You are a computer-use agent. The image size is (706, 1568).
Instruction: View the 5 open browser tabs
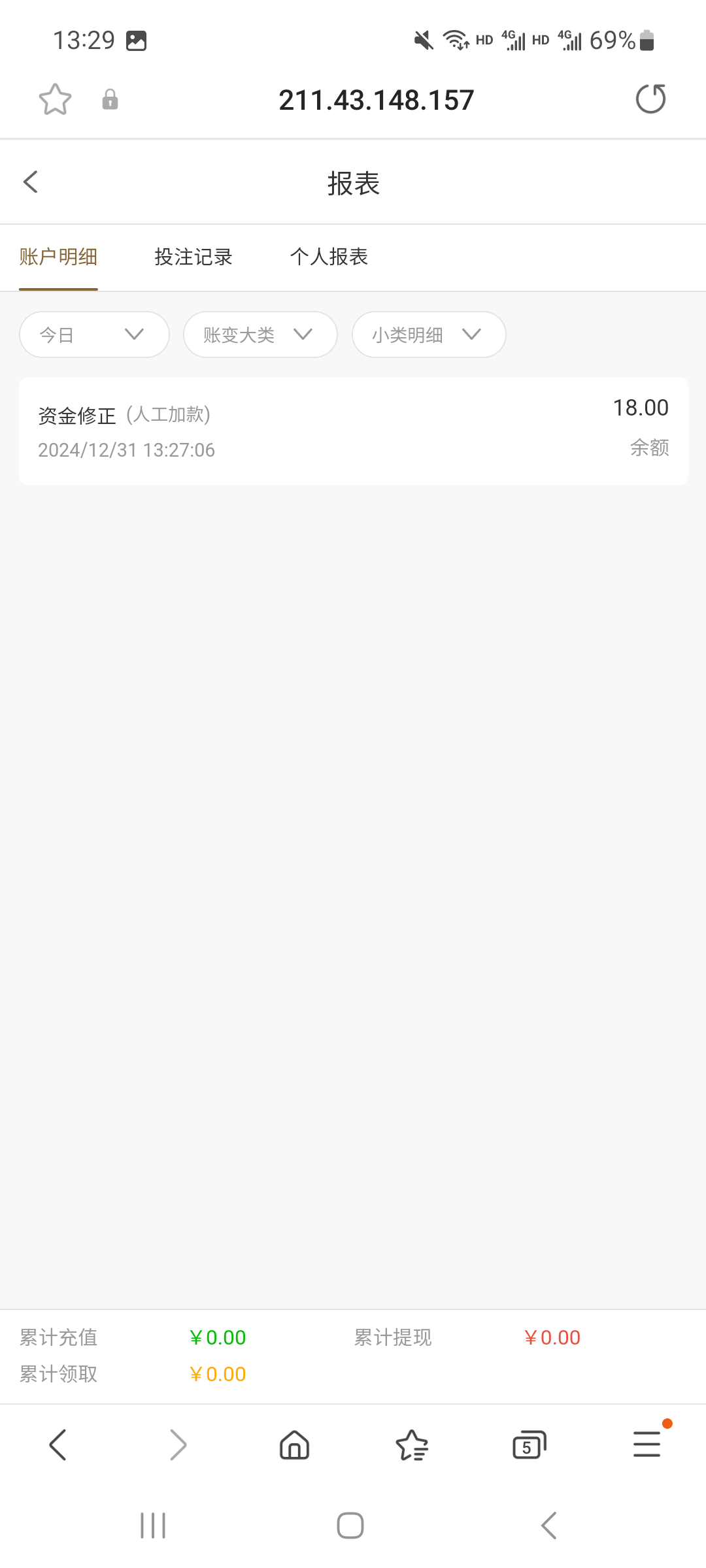pos(529,1445)
